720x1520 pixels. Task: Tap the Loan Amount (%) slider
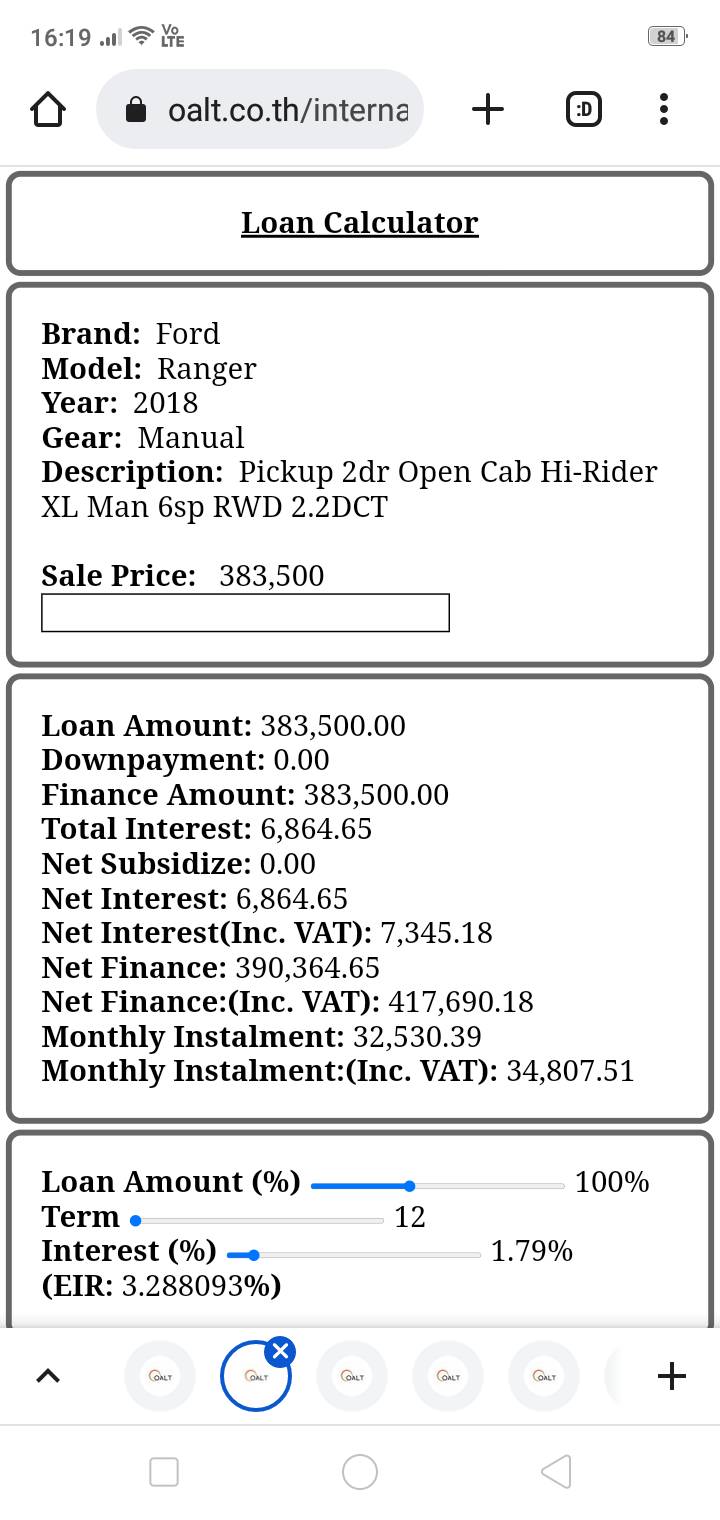tap(438, 1186)
